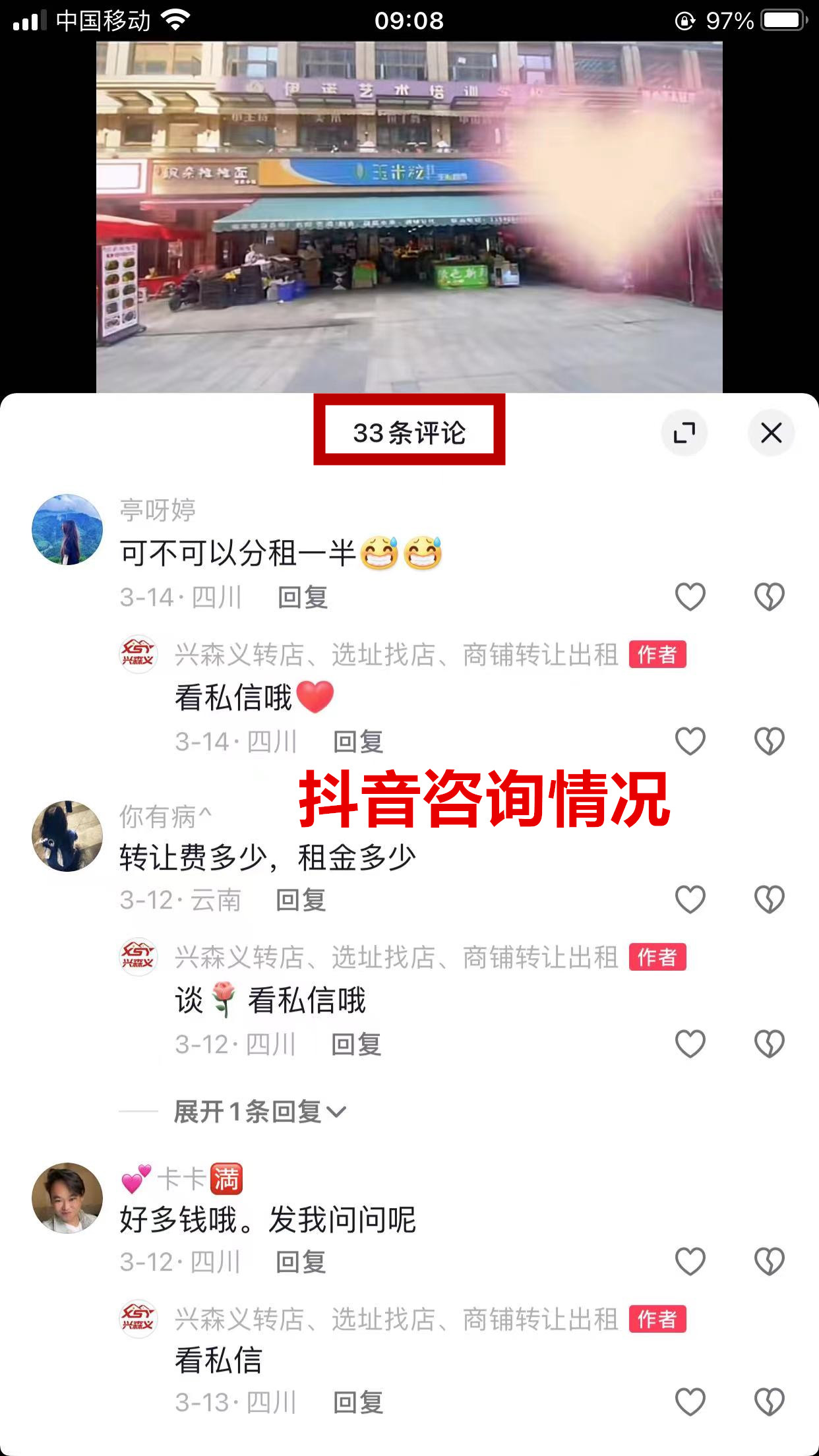819x1456 pixels.
Task: Like the author's reply 看私信哦 with heart emoji
Action: click(690, 741)
